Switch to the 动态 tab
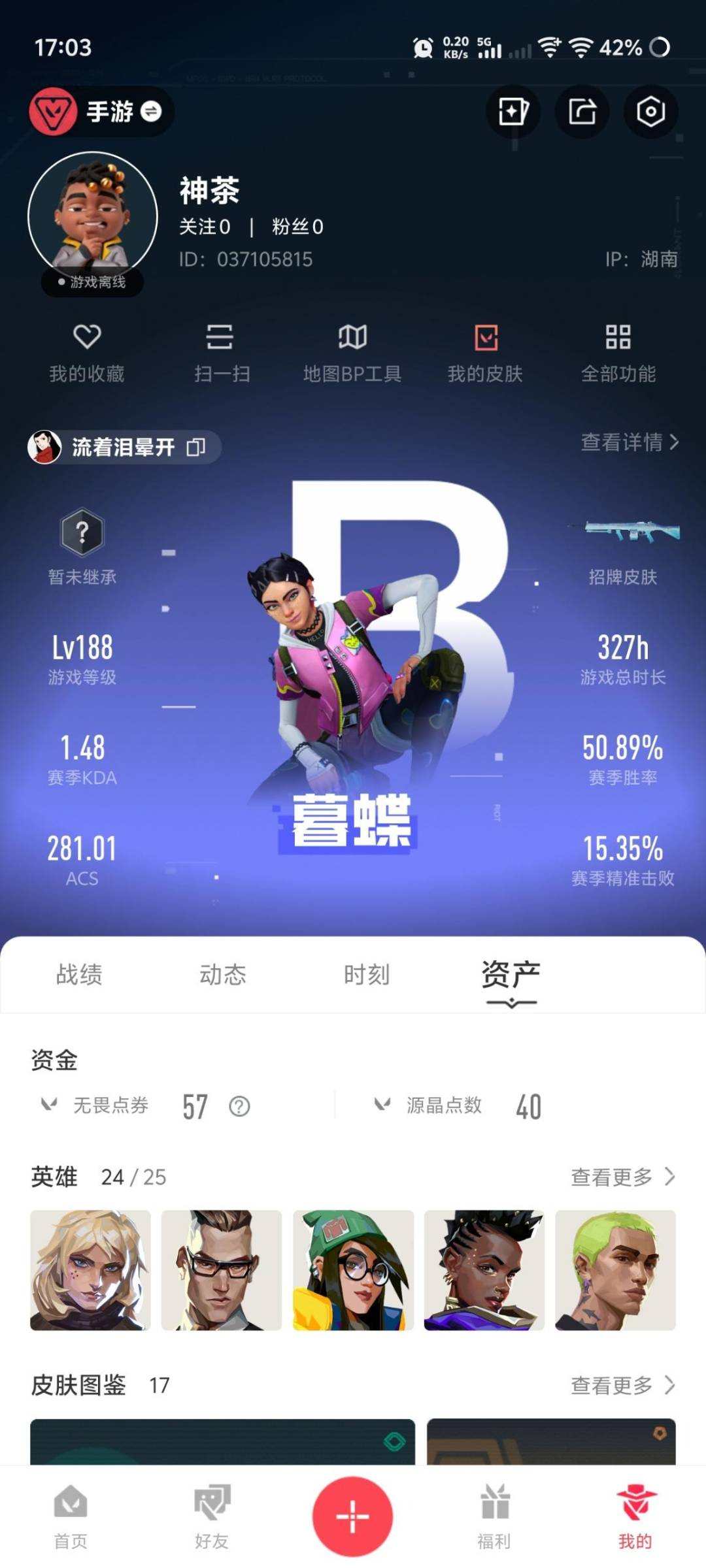The height and width of the screenshot is (1568, 706). (x=223, y=974)
